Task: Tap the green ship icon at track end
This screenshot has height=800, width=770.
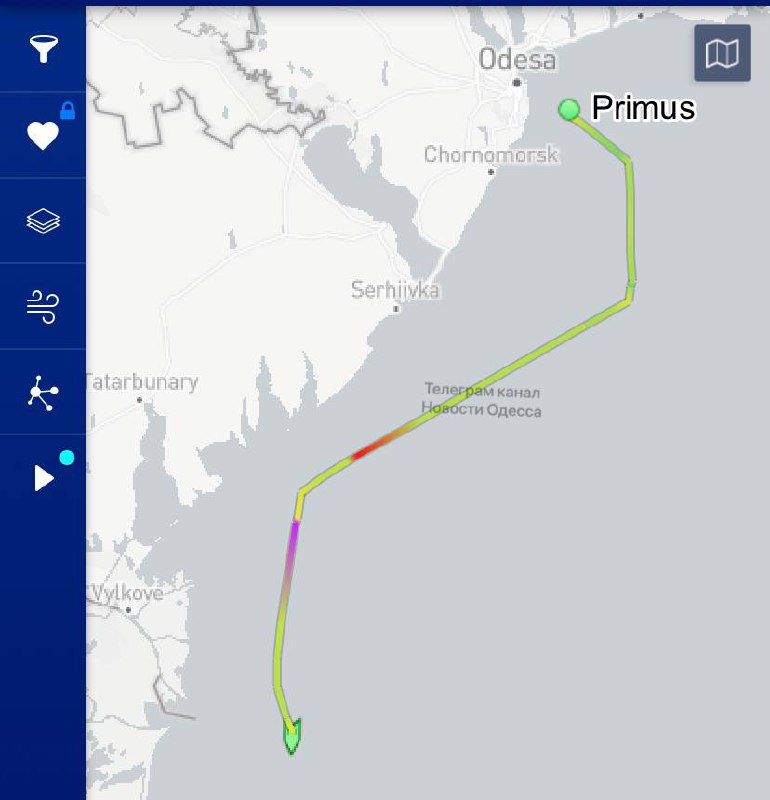Action: pyautogui.click(x=292, y=736)
